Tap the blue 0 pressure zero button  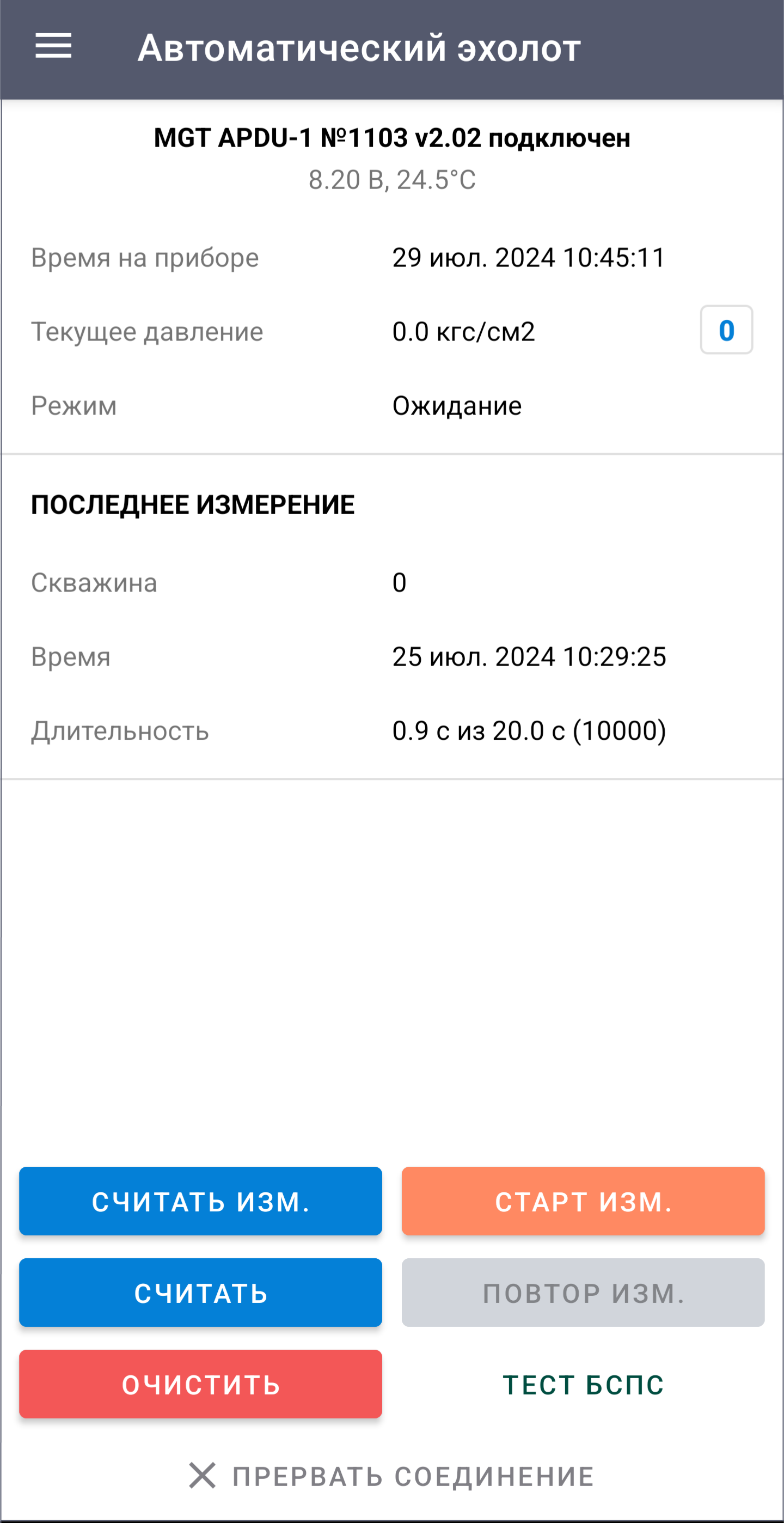click(726, 330)
